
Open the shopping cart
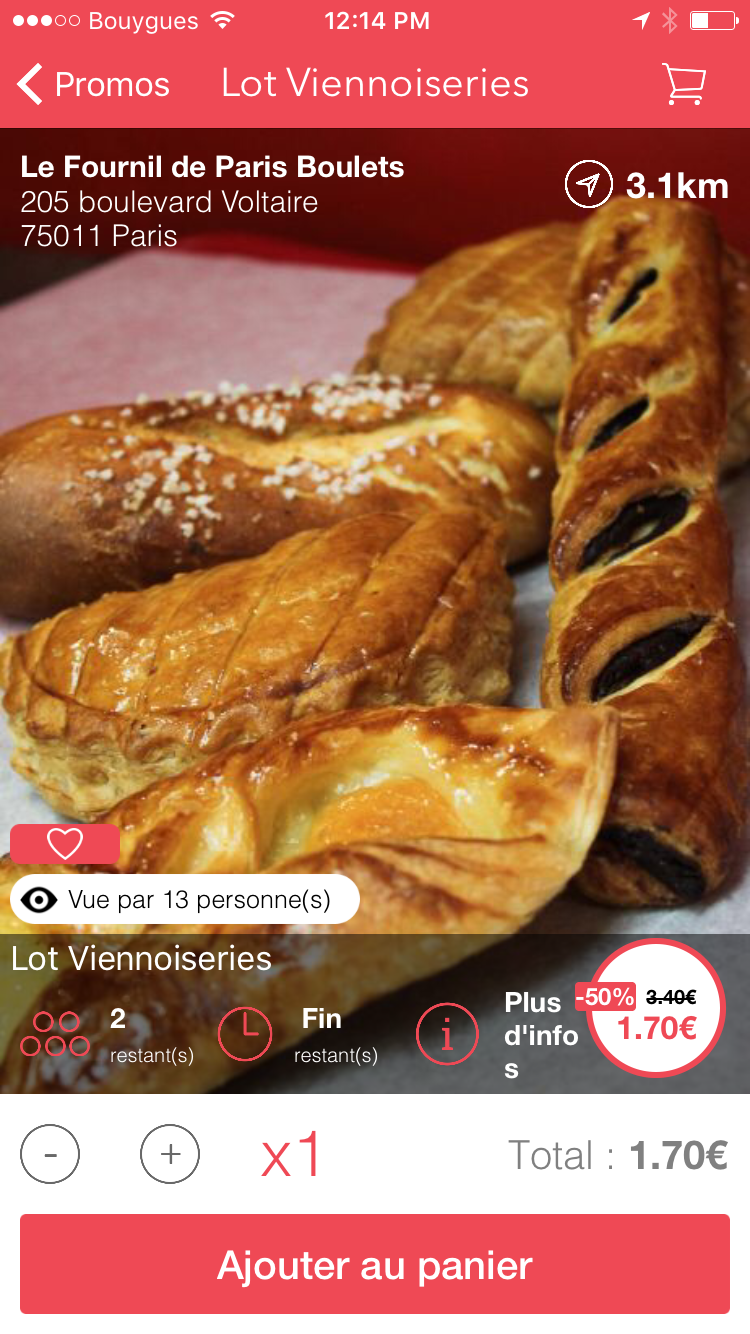pos(685,84)
